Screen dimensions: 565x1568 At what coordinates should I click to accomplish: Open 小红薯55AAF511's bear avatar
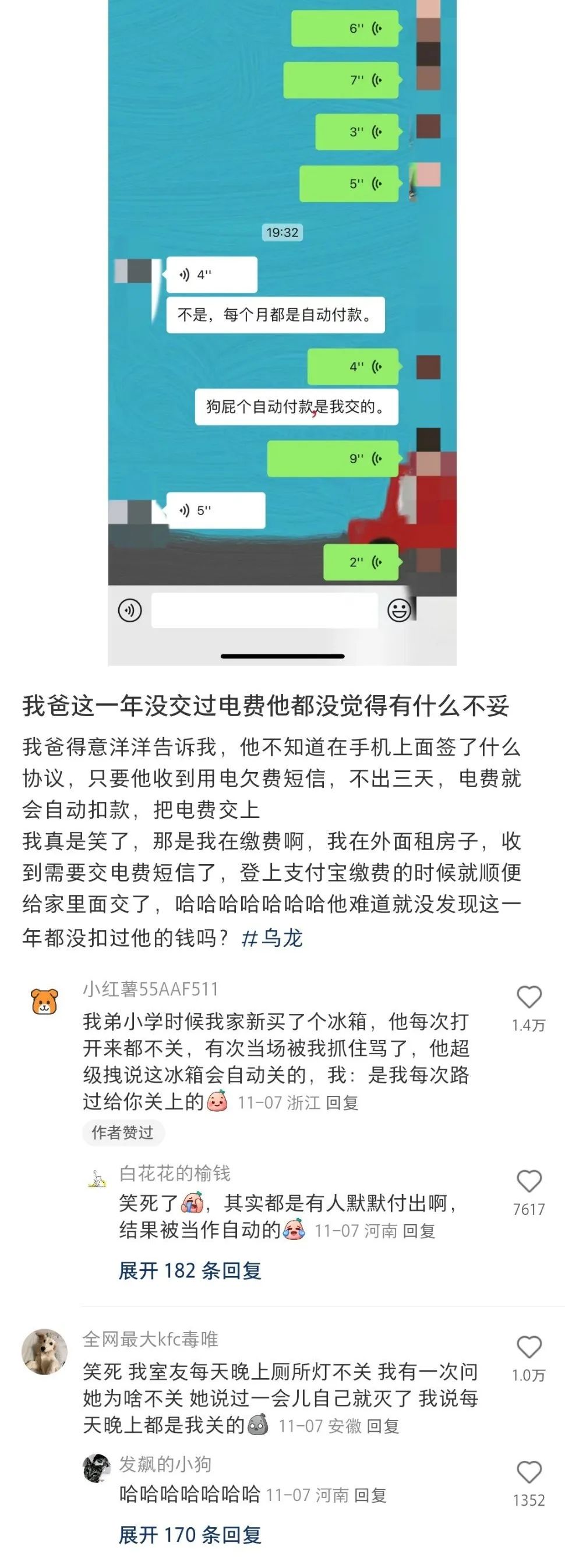44,1001
